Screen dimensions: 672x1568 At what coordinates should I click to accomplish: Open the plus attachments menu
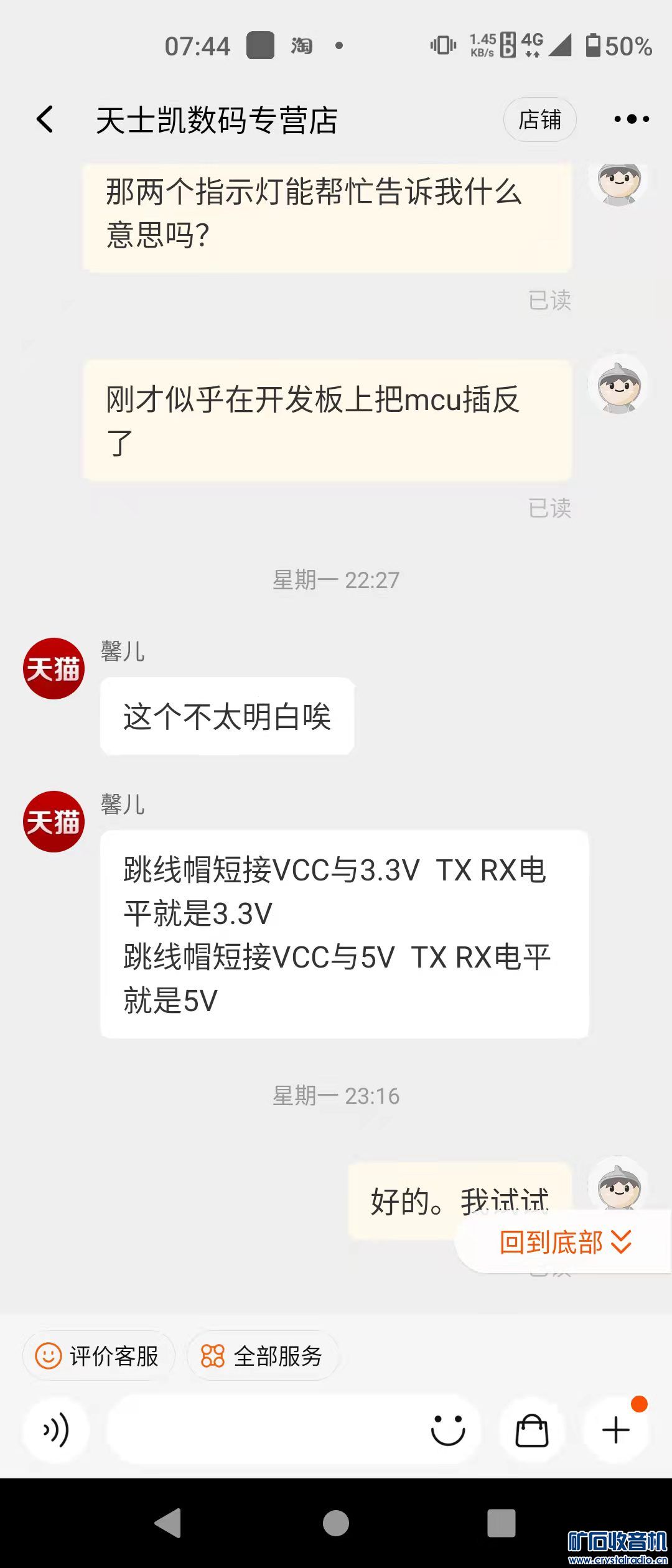(x=616, y=1429)
